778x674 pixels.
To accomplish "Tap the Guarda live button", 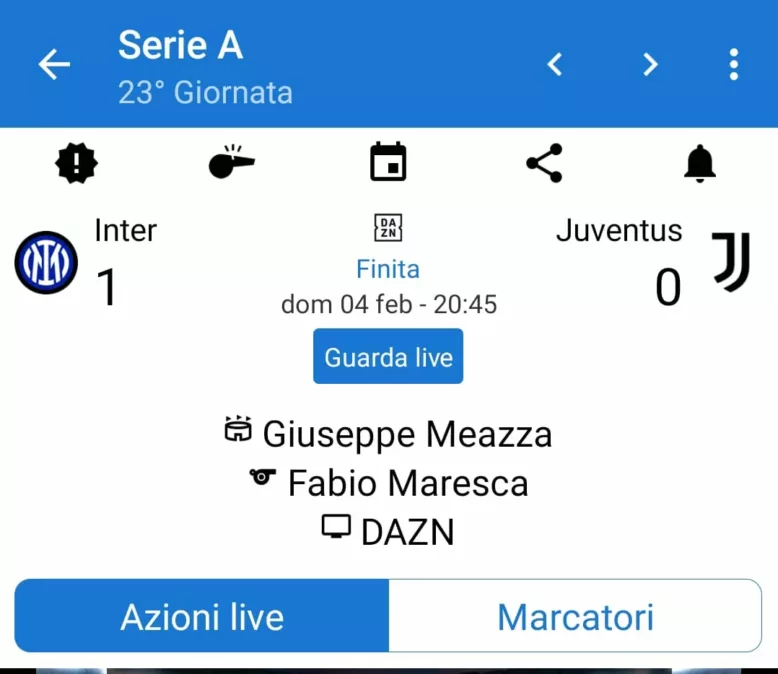I will coord(388,357).
